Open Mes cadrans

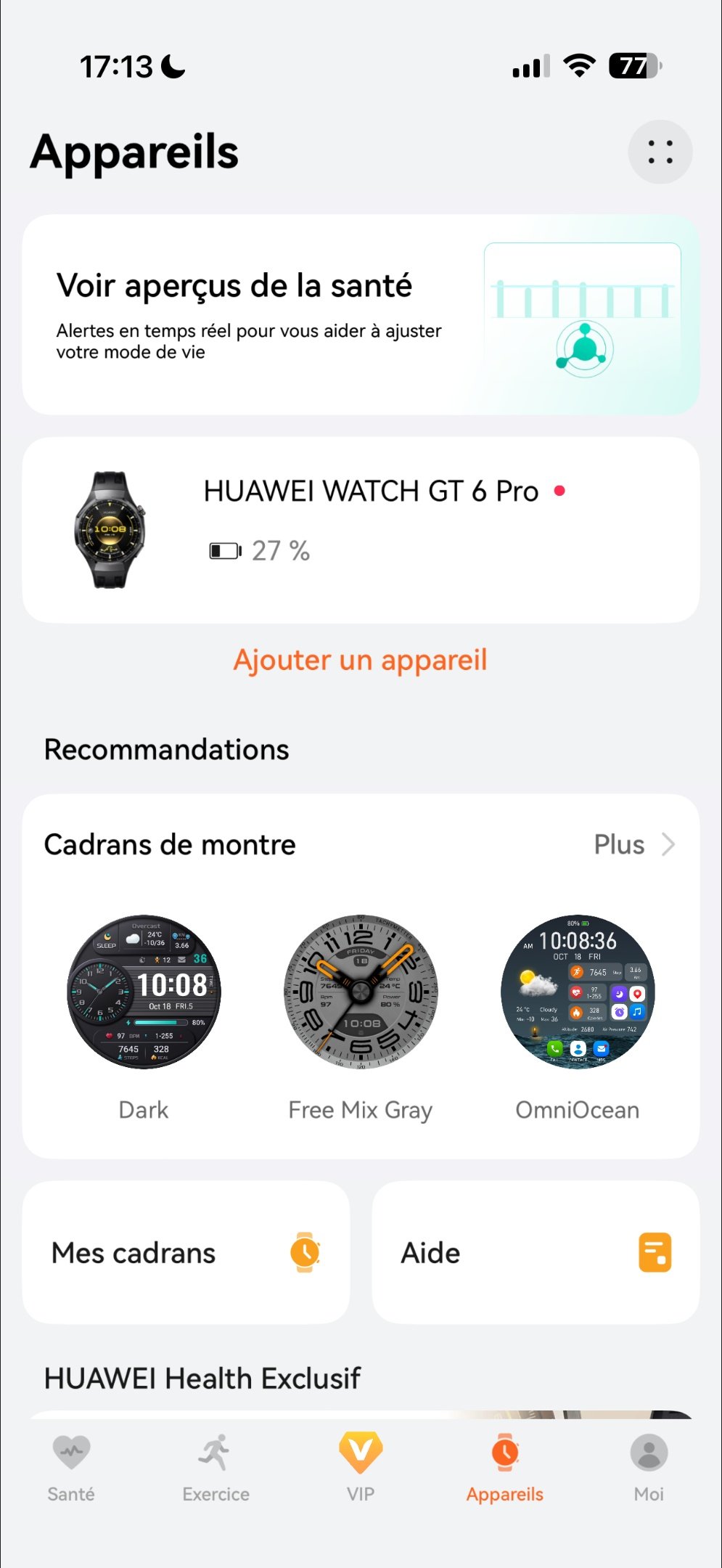[186, 1252]
